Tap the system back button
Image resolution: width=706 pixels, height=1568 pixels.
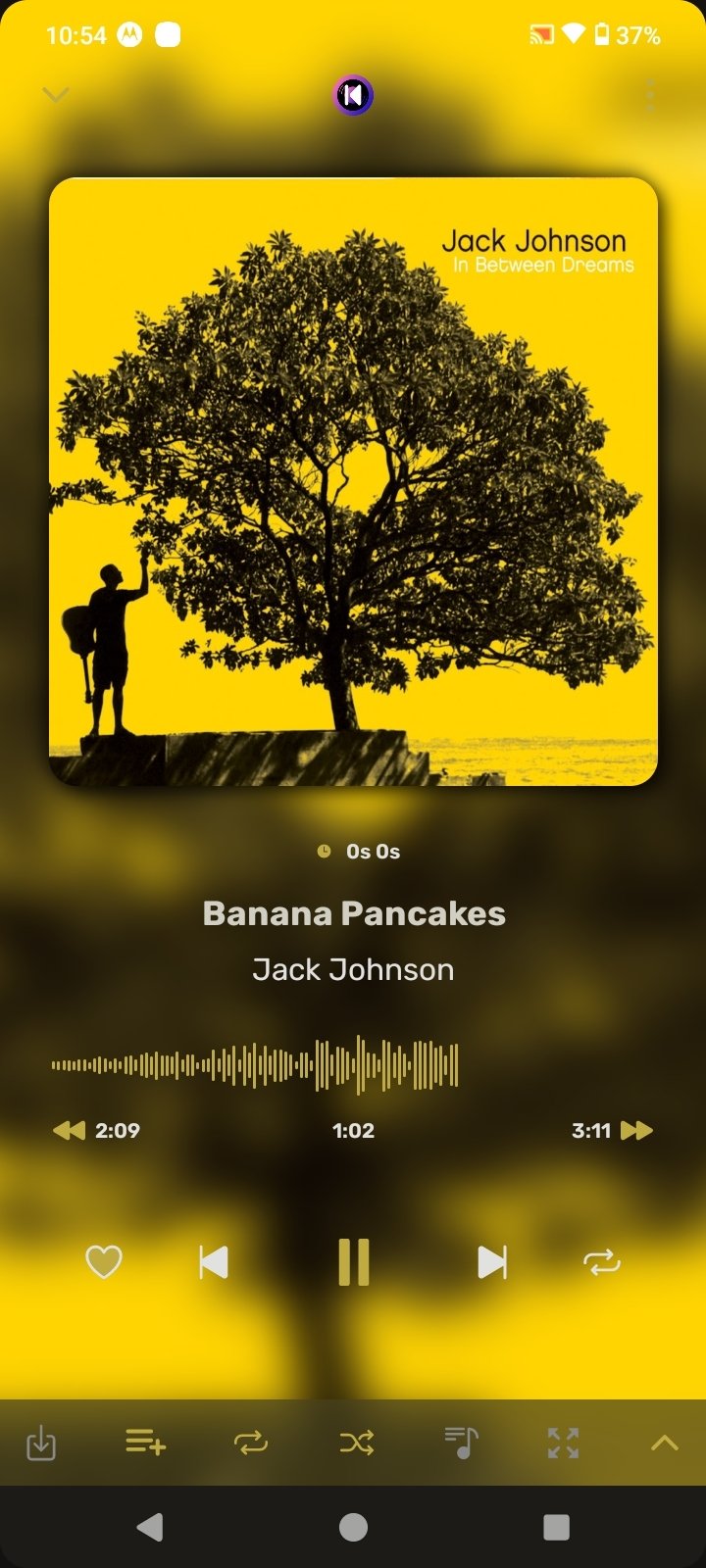pos(150,1527)
